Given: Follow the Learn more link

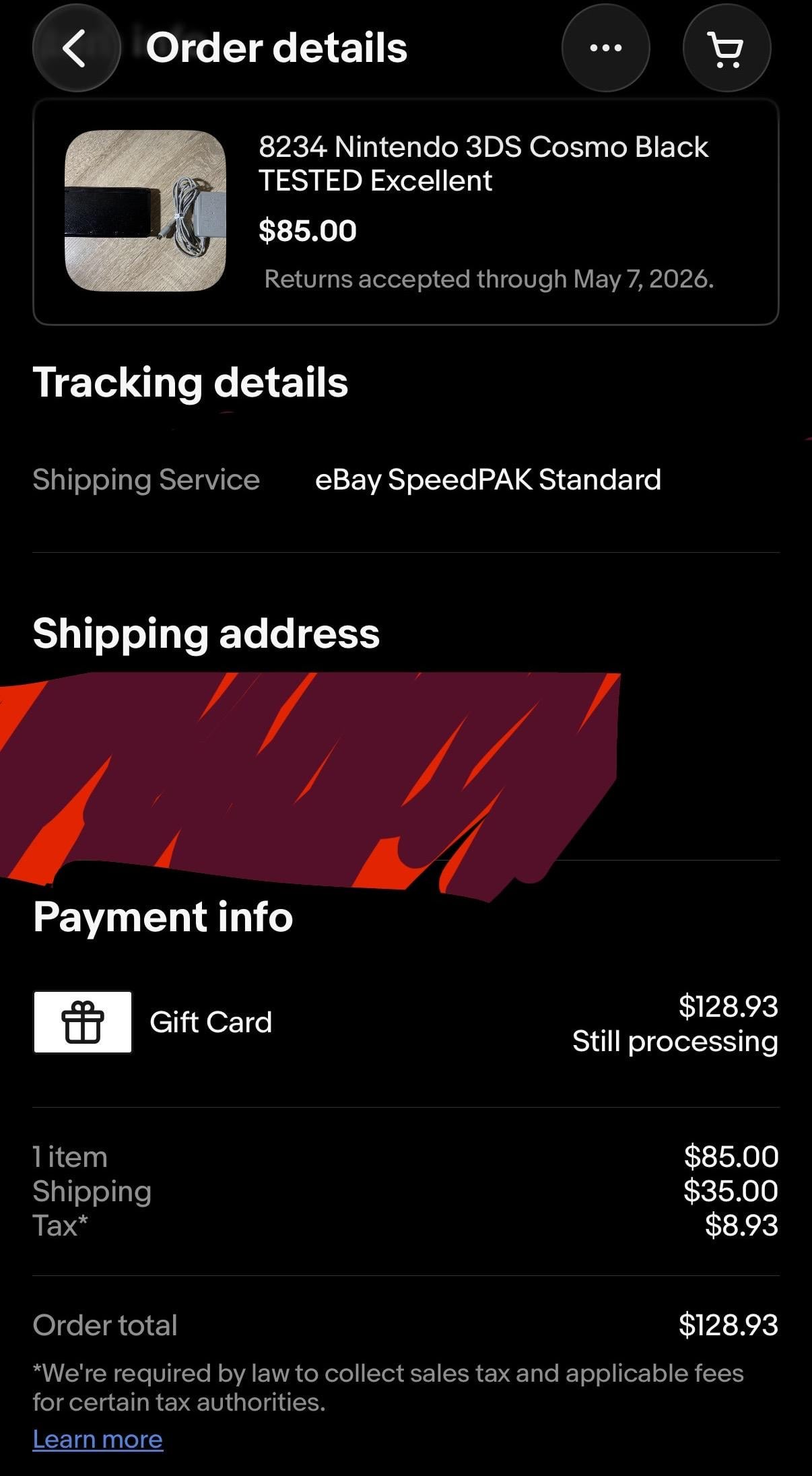Looking at the screenshot, I should pos(98,1439).
